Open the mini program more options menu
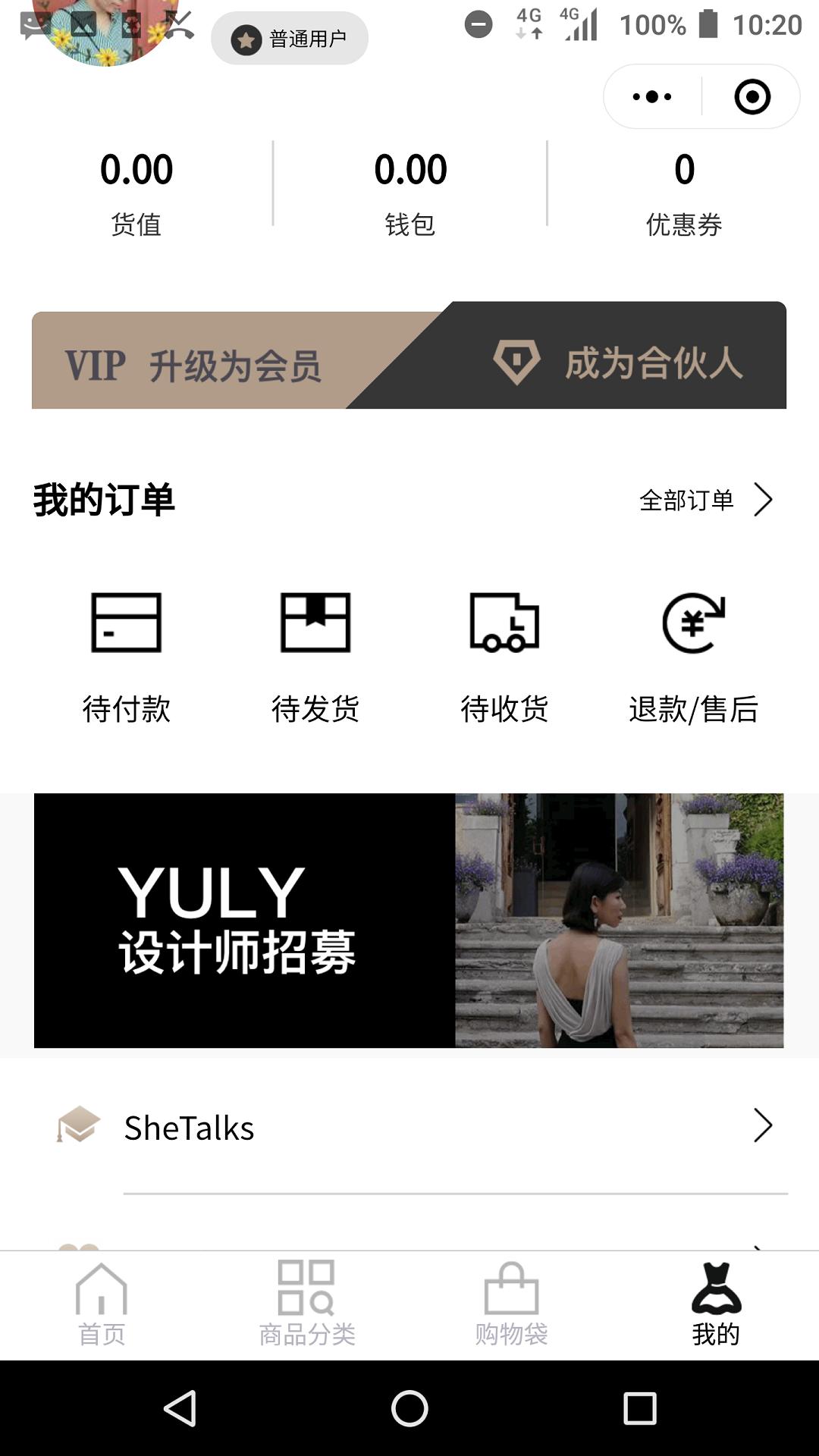 [652, 97]
